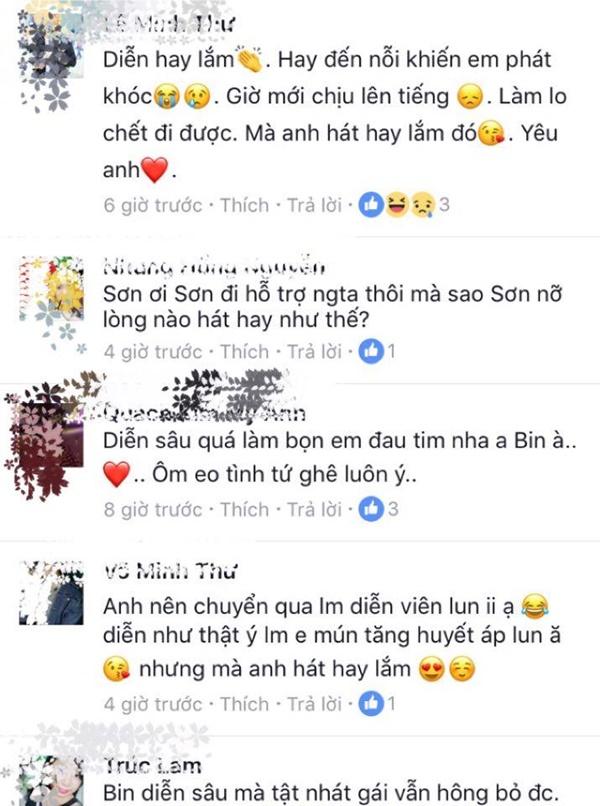Reply to the comment ending "Yêu anh"
Image resolution: width=600 pixels, height=806 pixels.
point(313,206)
